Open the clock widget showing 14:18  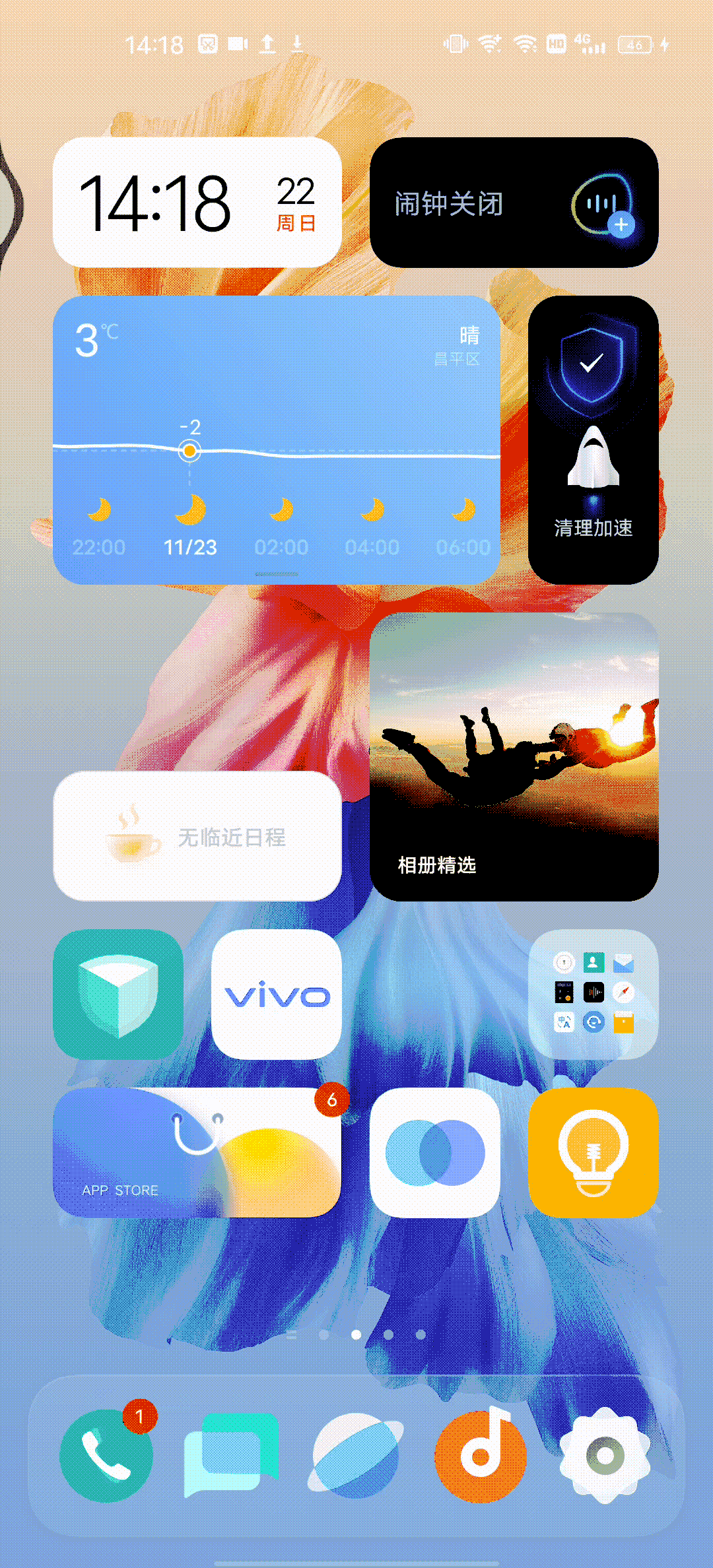[197, 203]
